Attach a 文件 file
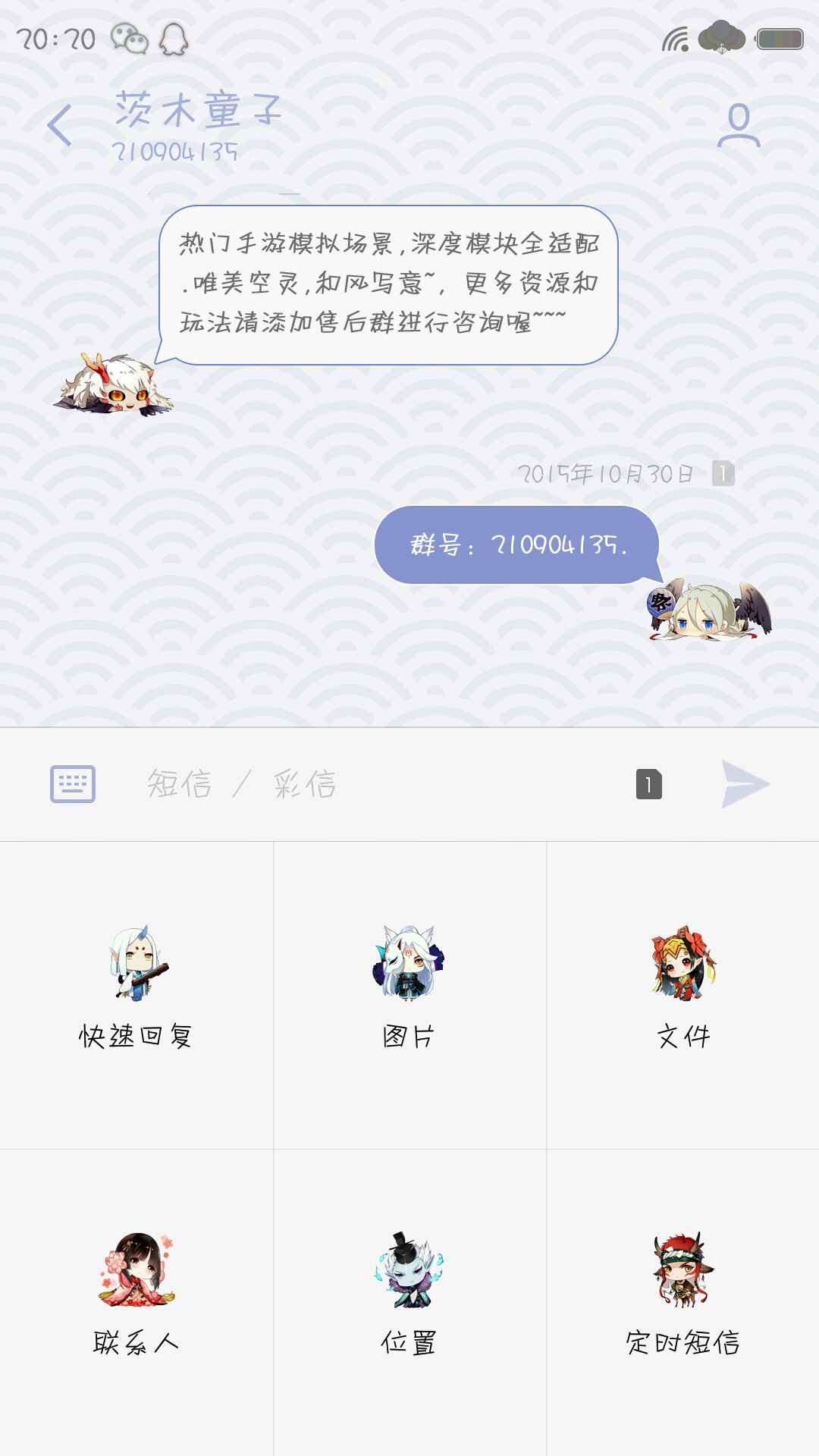 point(682,994)
